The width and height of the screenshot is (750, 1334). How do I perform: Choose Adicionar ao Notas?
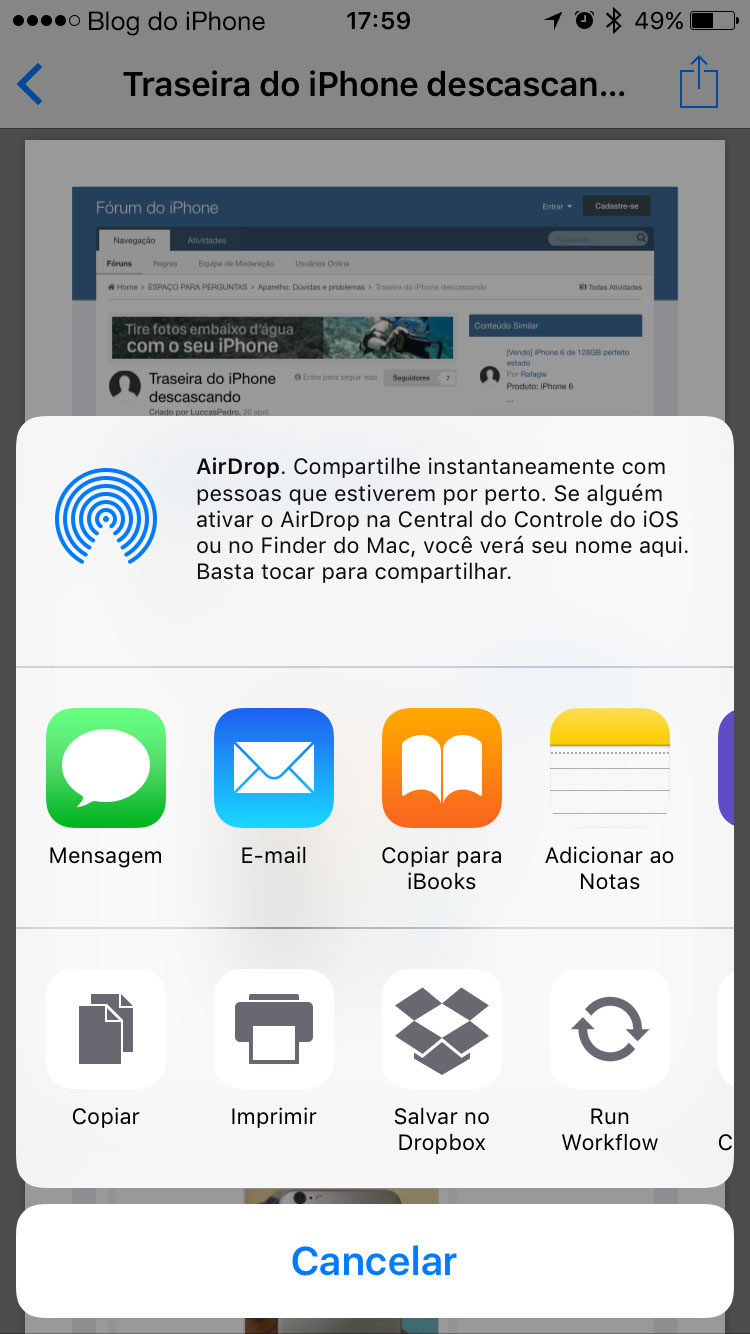[x=610, y=768]
